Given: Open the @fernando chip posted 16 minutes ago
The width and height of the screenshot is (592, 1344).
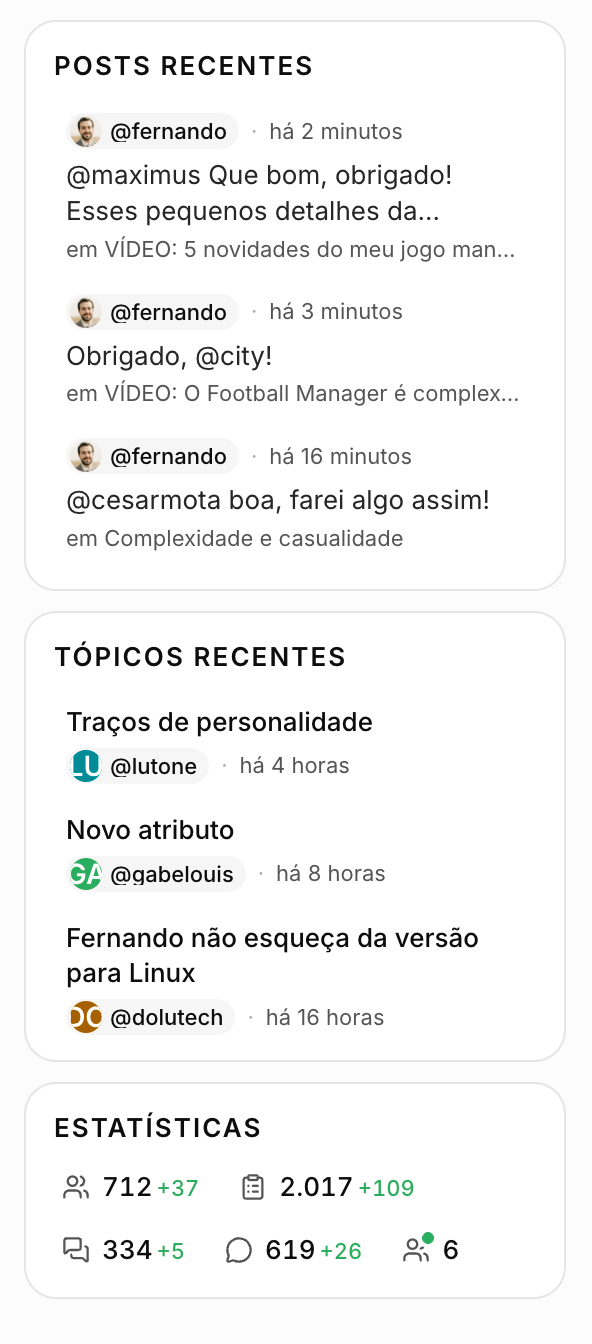Looking at the screenshot, I should 152,456.
